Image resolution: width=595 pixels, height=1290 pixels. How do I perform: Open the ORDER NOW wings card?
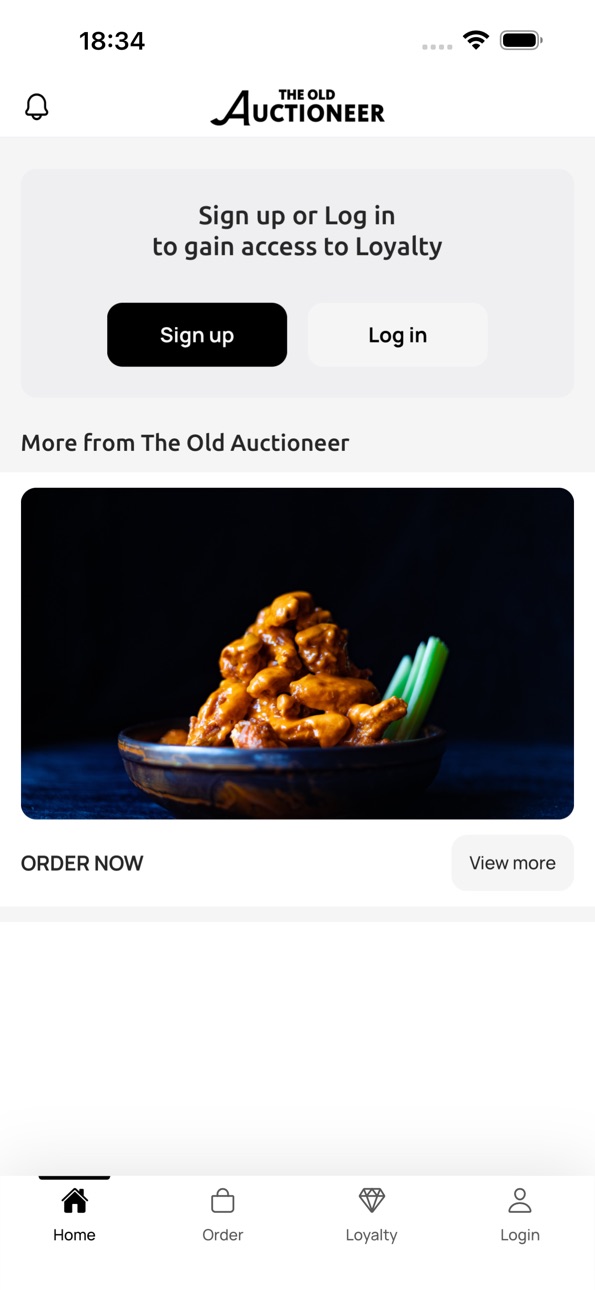coord(297,653)
